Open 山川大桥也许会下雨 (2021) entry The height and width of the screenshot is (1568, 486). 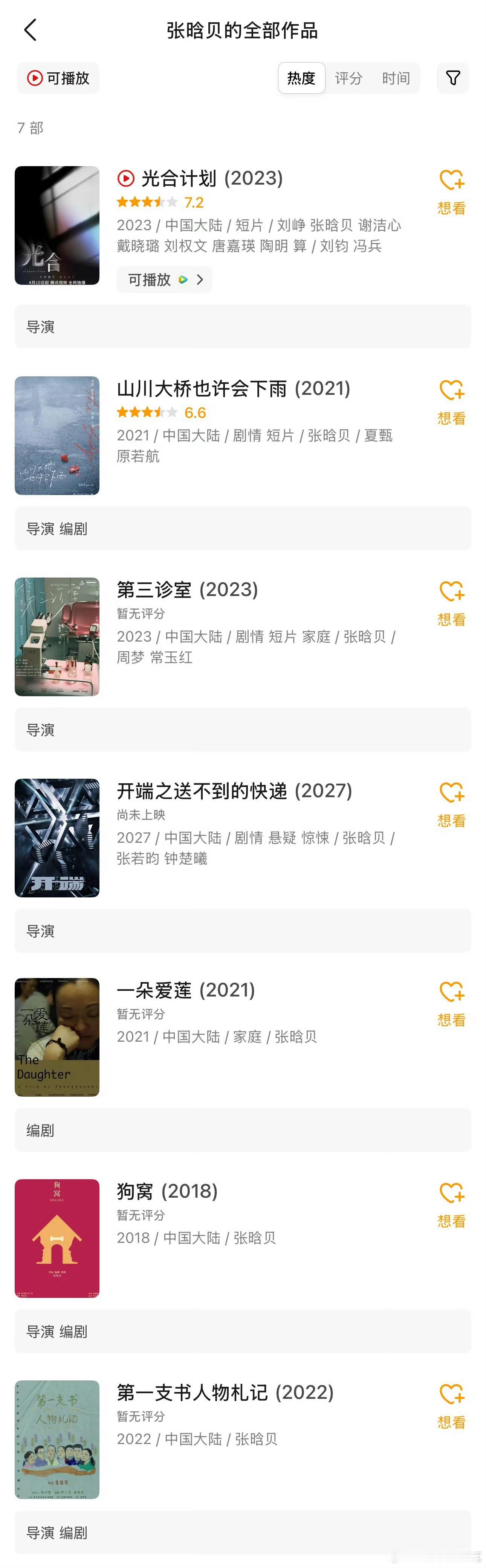pos(233,388)
